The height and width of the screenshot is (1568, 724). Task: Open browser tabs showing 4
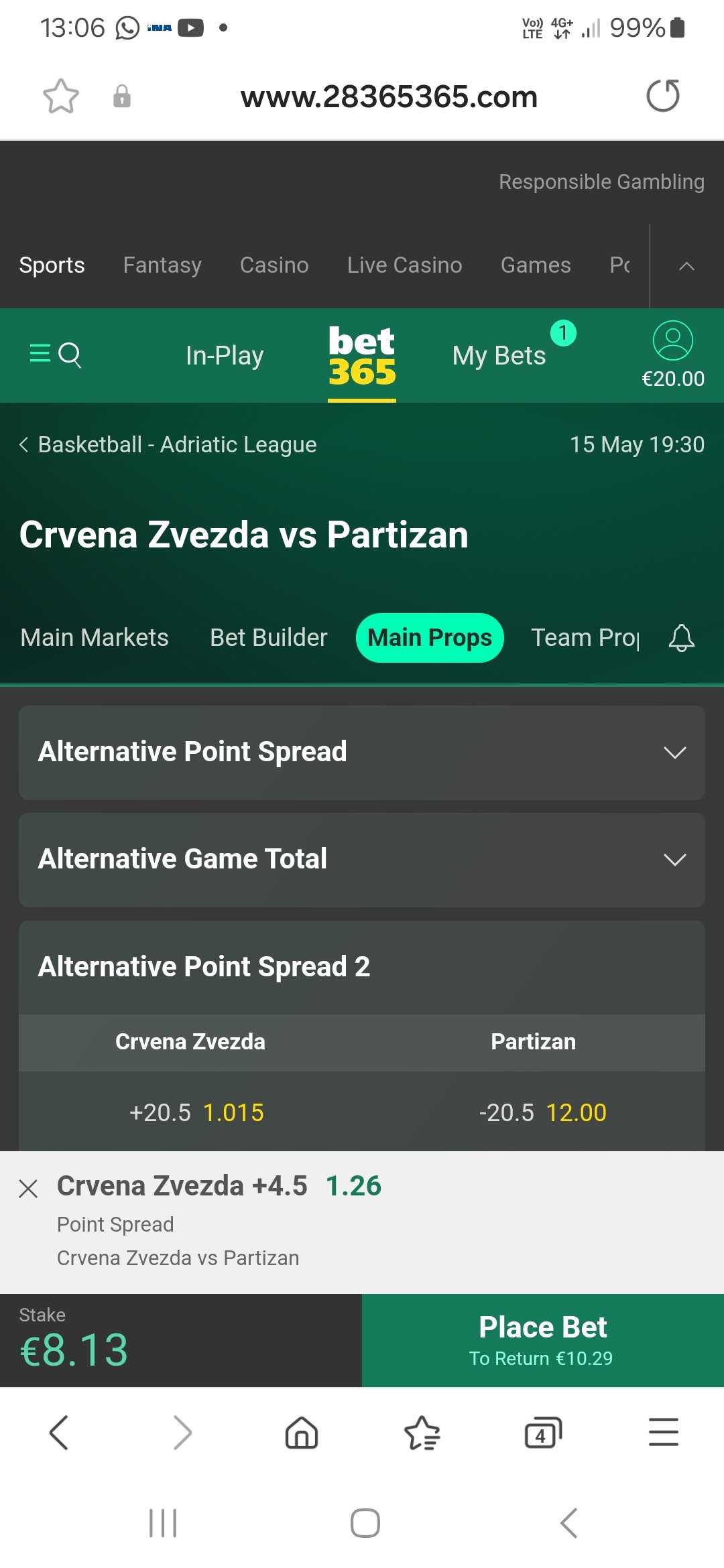pos(542,1433)
